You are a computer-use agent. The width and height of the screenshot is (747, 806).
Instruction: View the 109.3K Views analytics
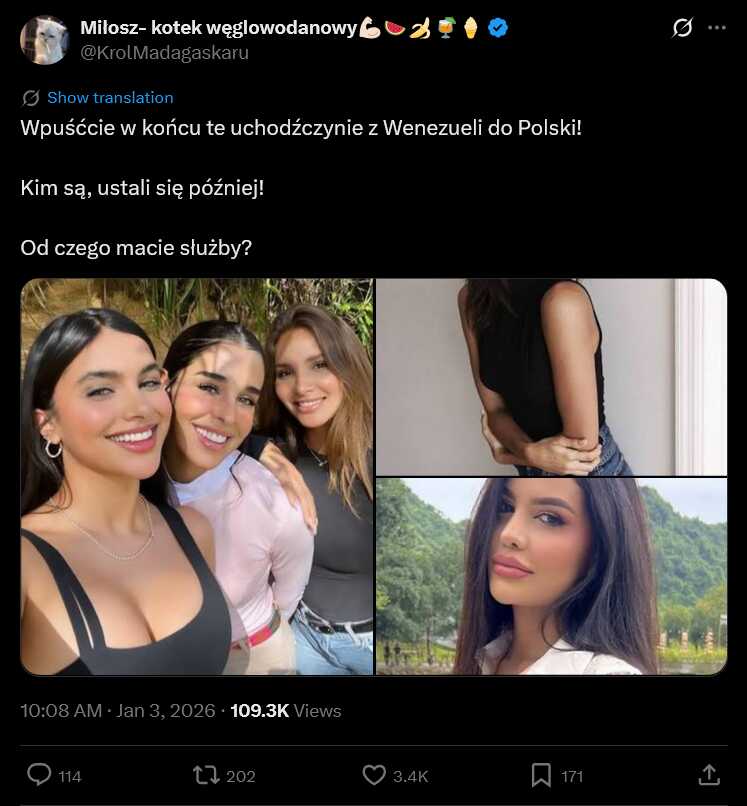point(286,711)
